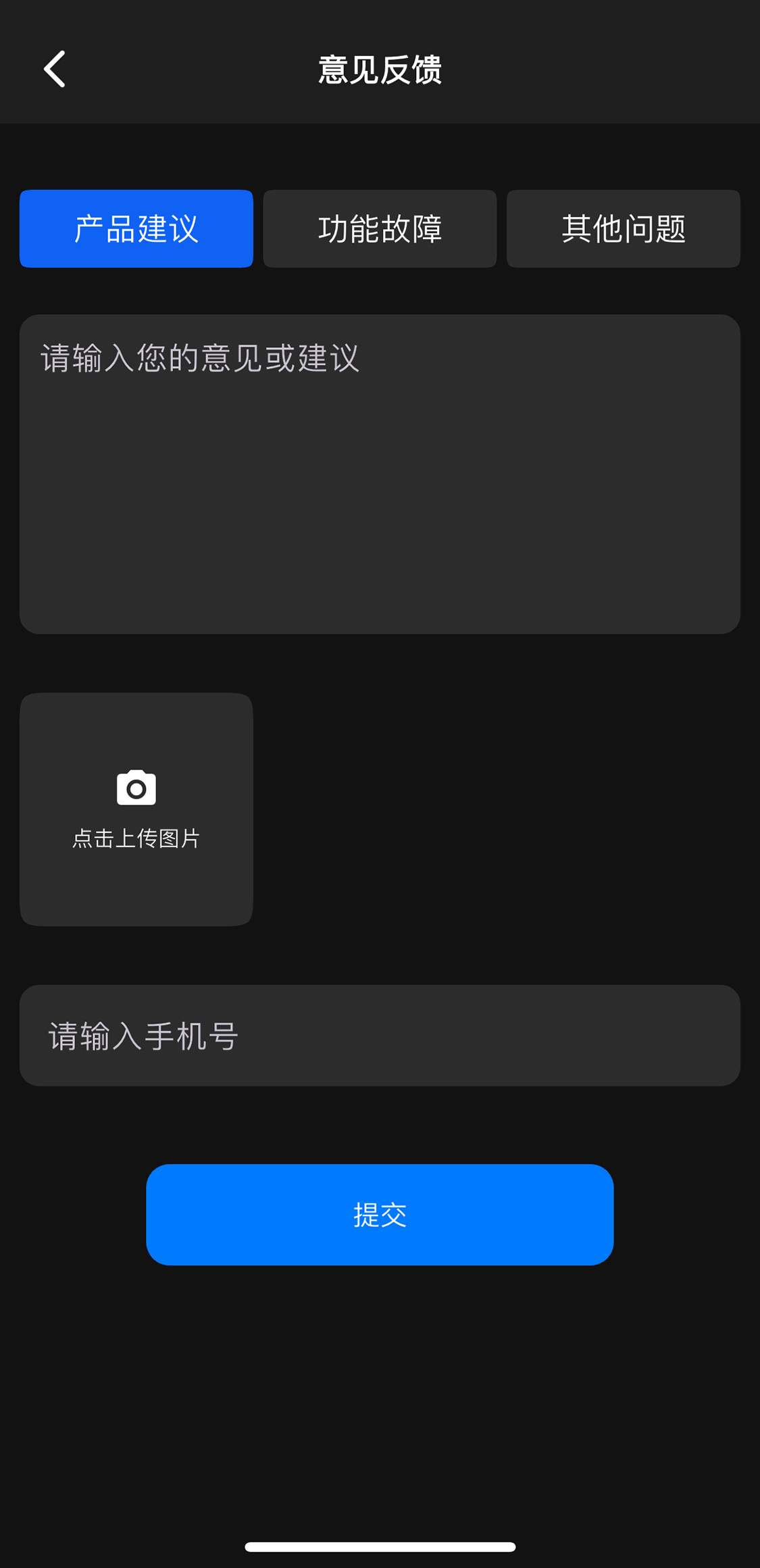Submit the feedback with 提交
The height and width of the screenshot is (1568, 760).
(380, 1214)
